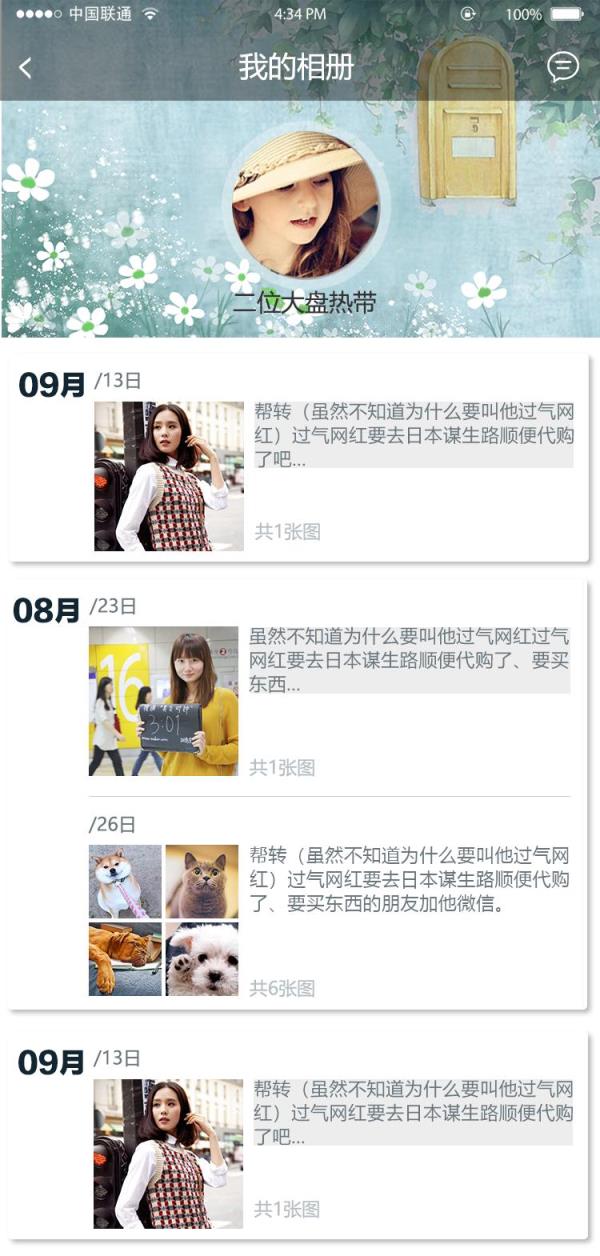Screen dimensions: 600x1256
Task: View the 08月/23日 photo of the girl in yellow
Action: click(163, 701)
